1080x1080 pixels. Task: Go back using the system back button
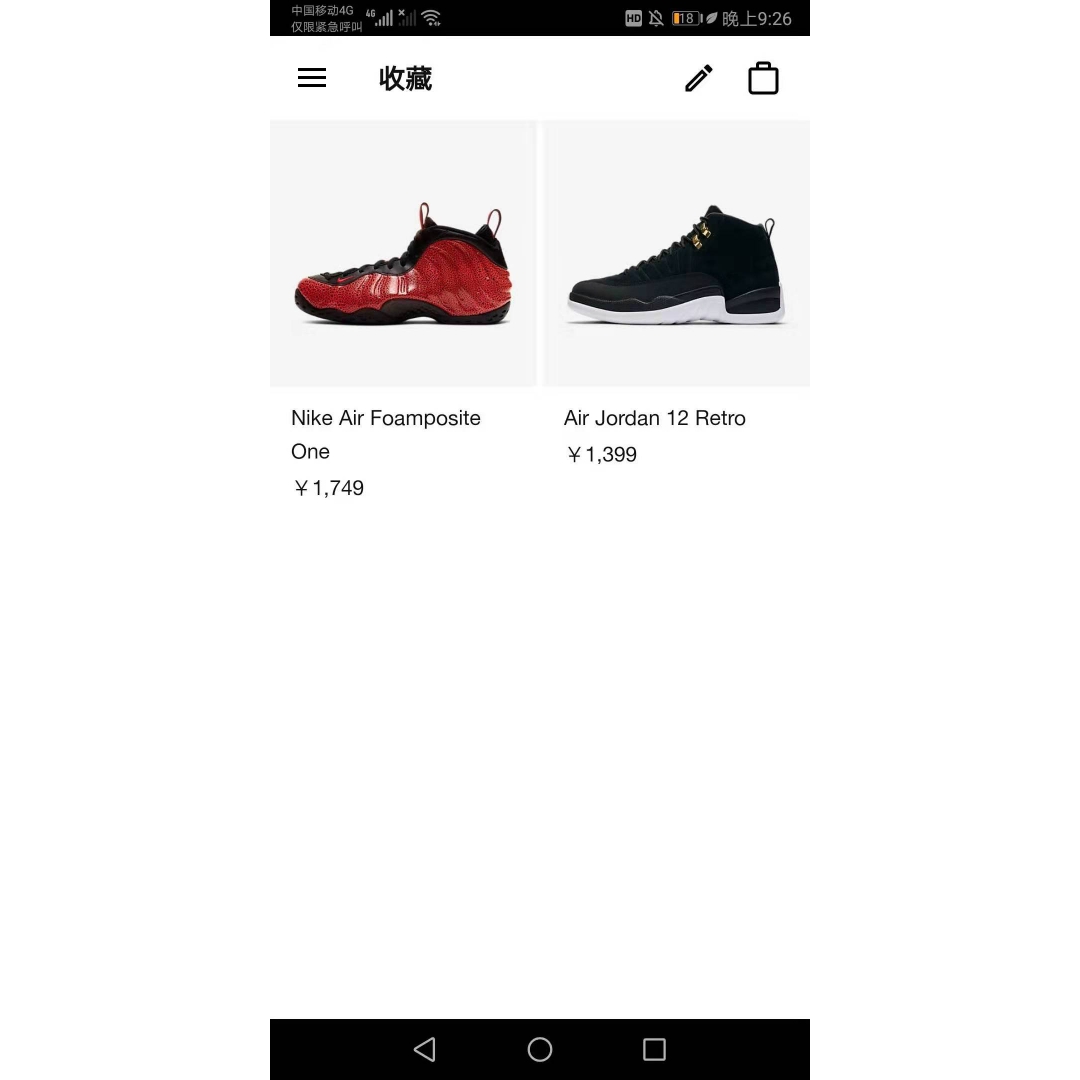[425, 1049]
